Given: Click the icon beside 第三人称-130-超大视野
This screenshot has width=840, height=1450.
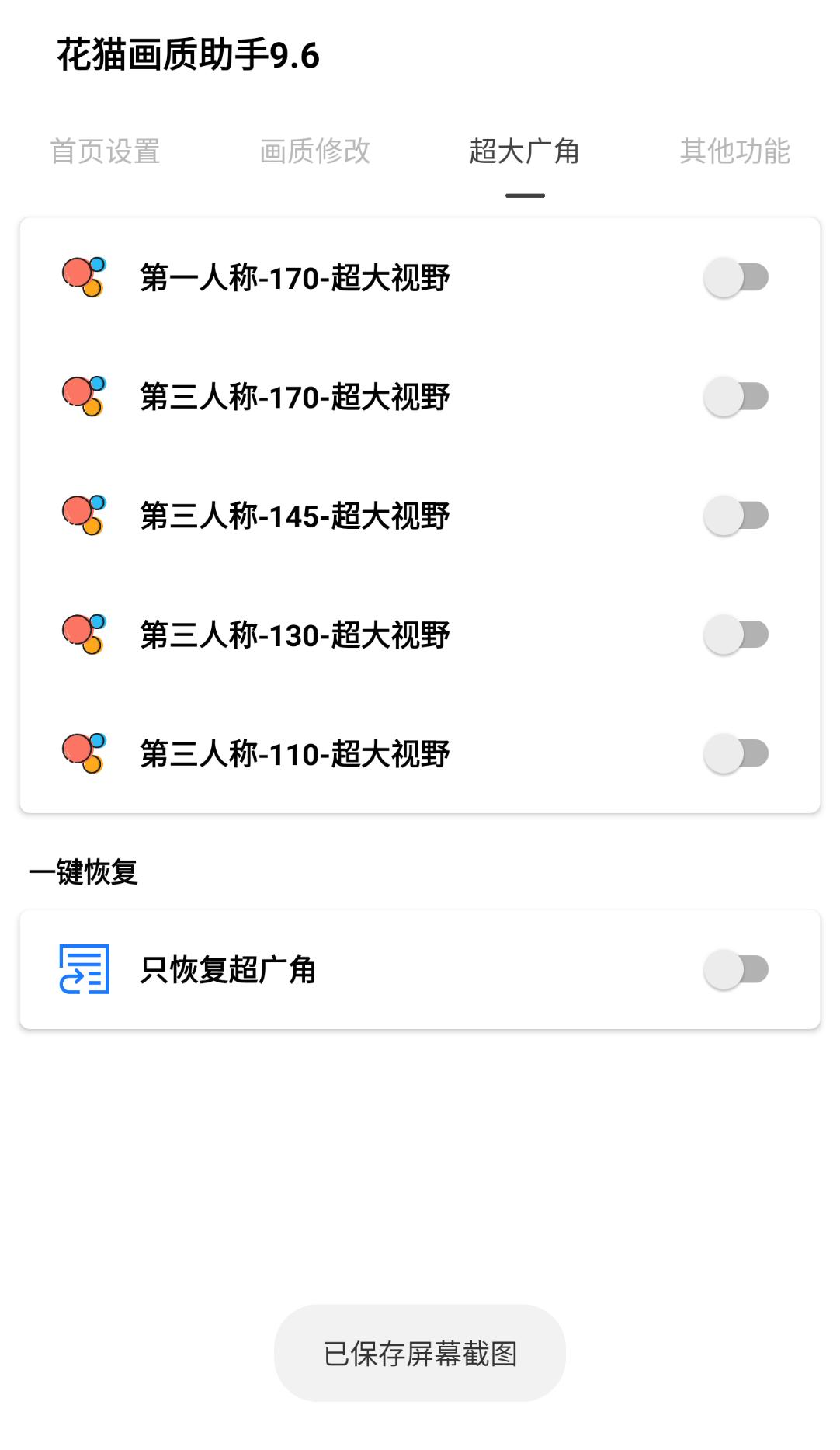Looking at the screenshot, I should coord(83,634).
